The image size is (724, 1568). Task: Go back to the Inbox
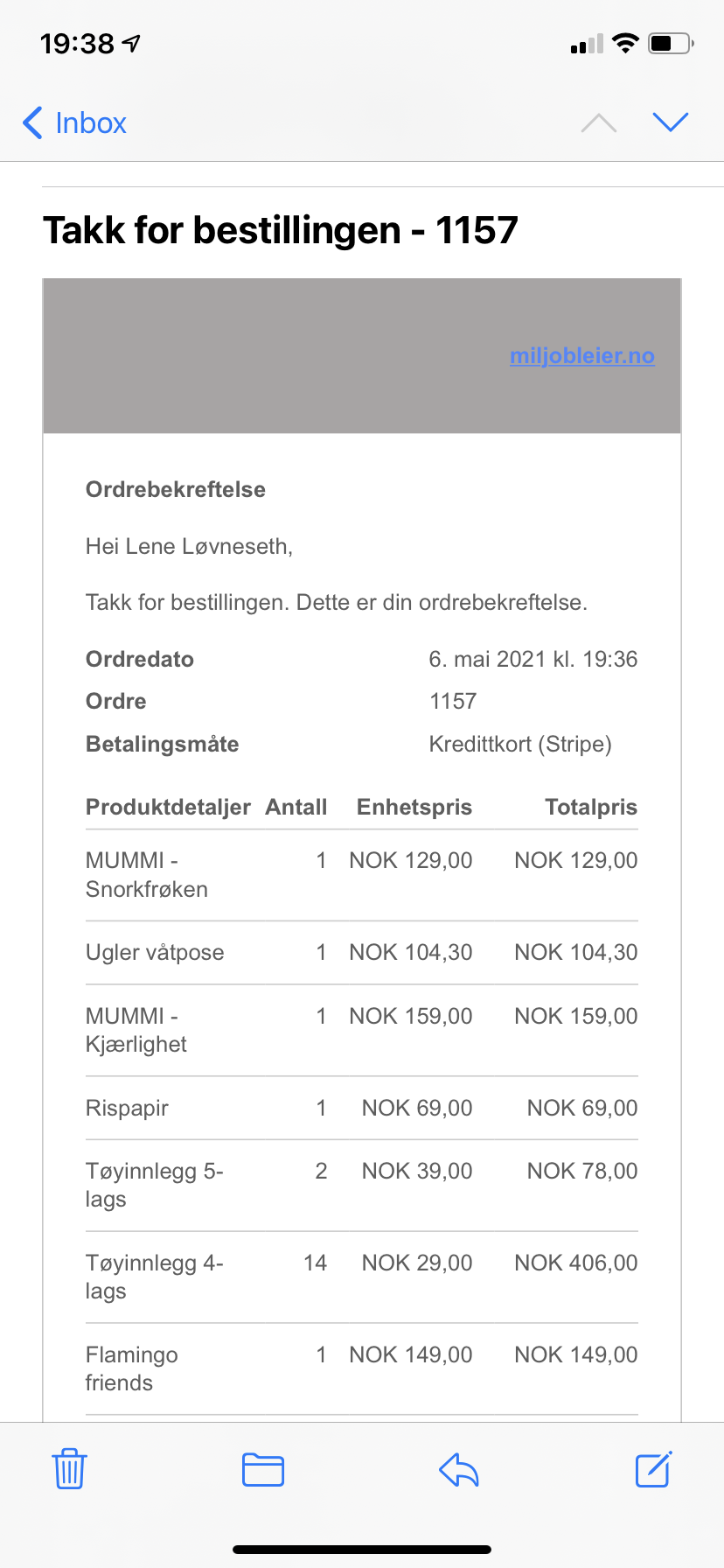(75, 123)
